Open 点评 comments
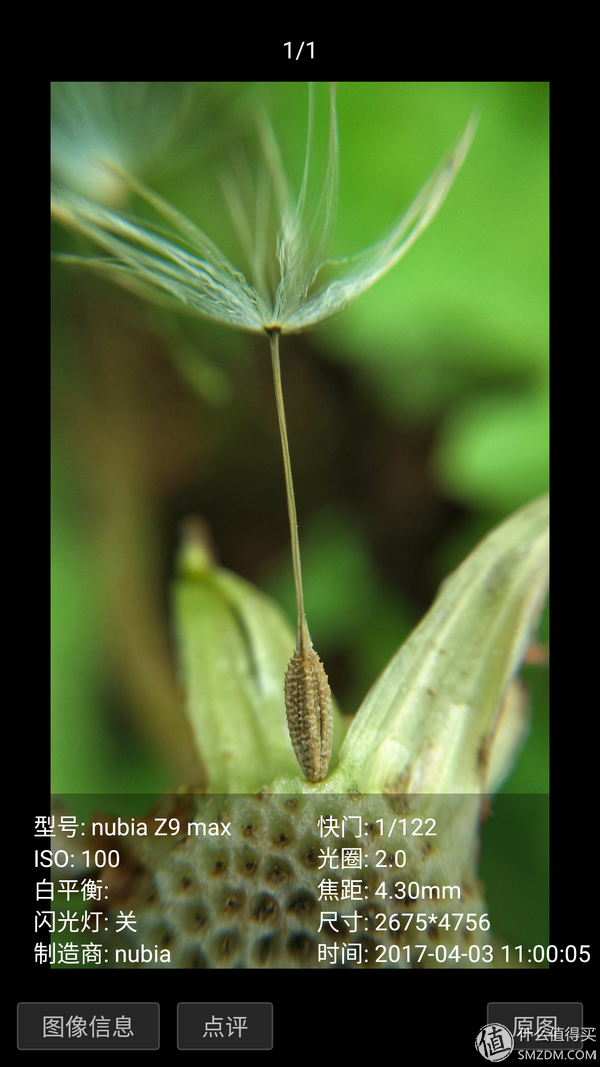This screenshot has width=600, height=1067. (225, 1026)
